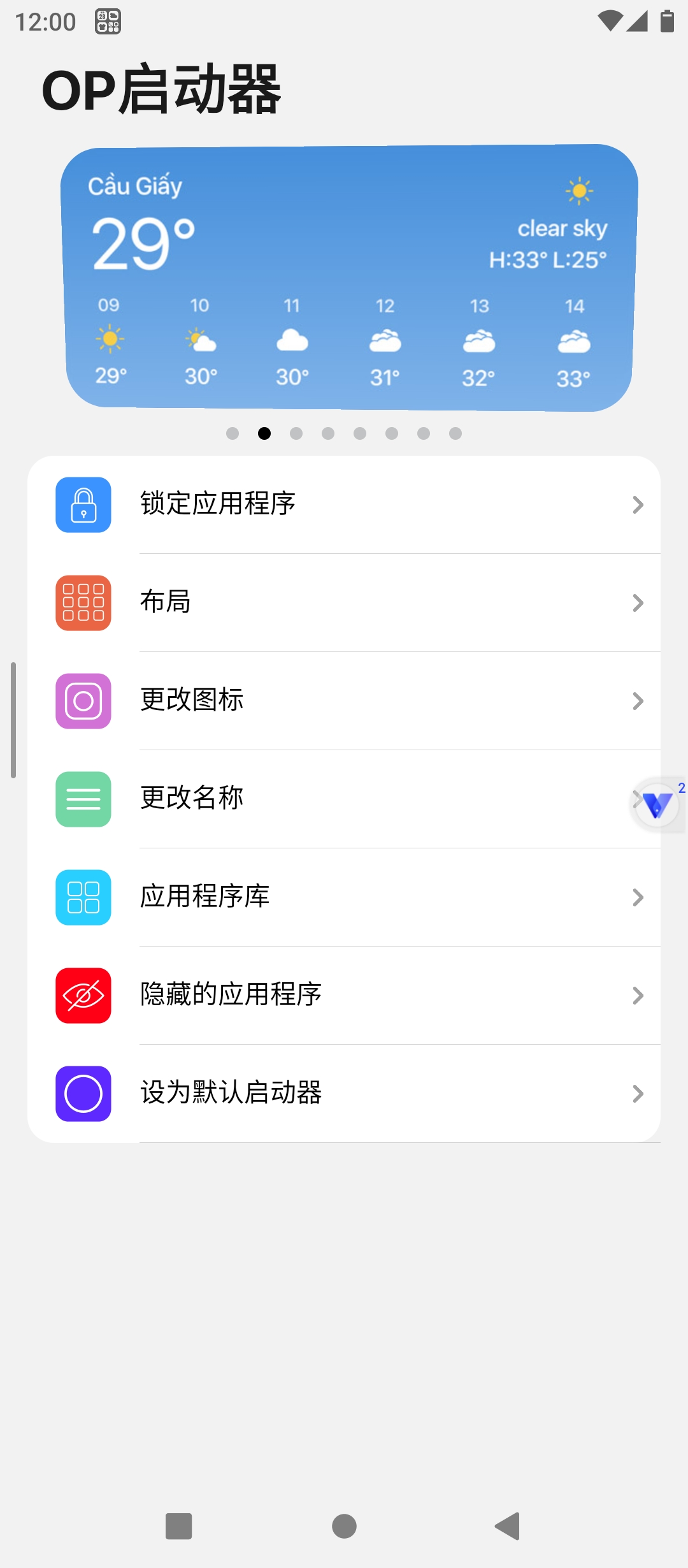Select the second page indicator dot
688x1568 pixels.
coord(264,433)
